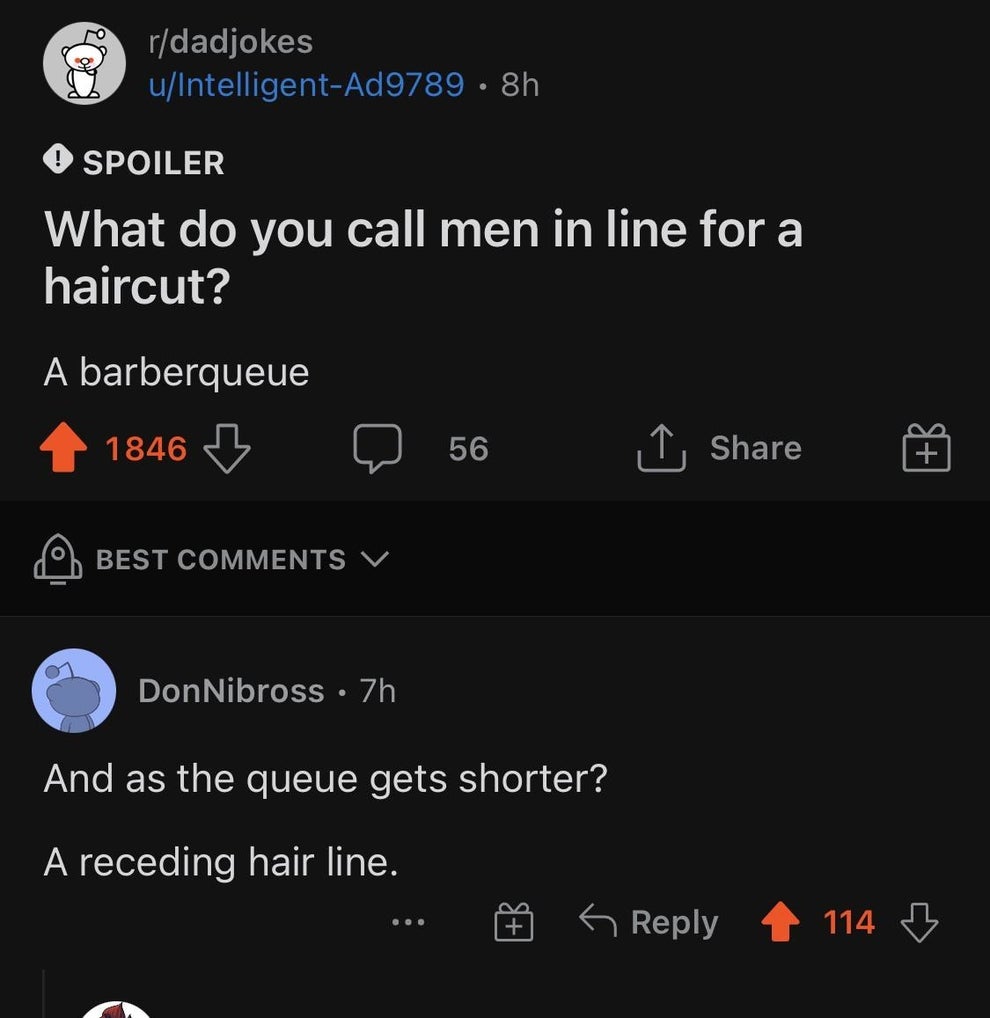
Task: Share this dad joke post
Action: 718,448
